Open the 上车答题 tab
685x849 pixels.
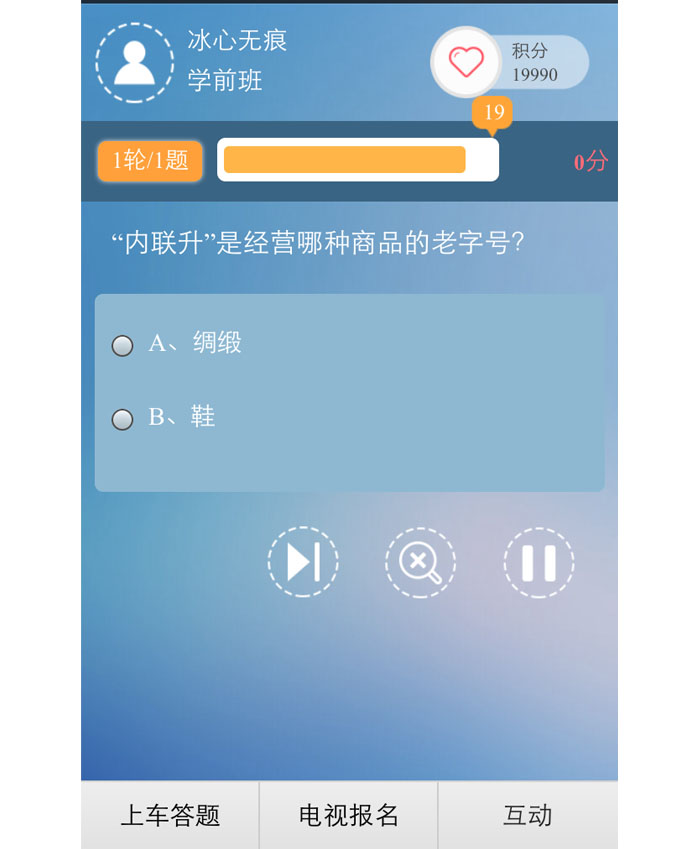tap(170, 815)
